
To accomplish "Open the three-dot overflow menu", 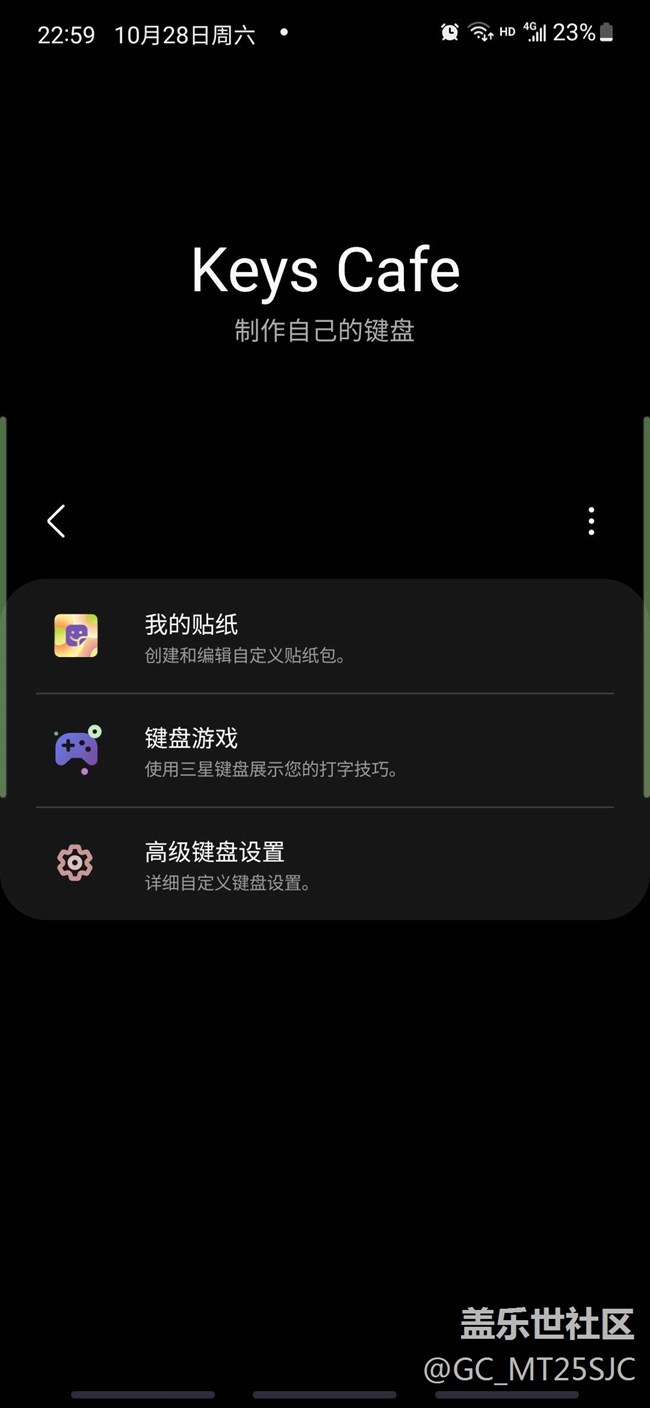I will (592, 521).
